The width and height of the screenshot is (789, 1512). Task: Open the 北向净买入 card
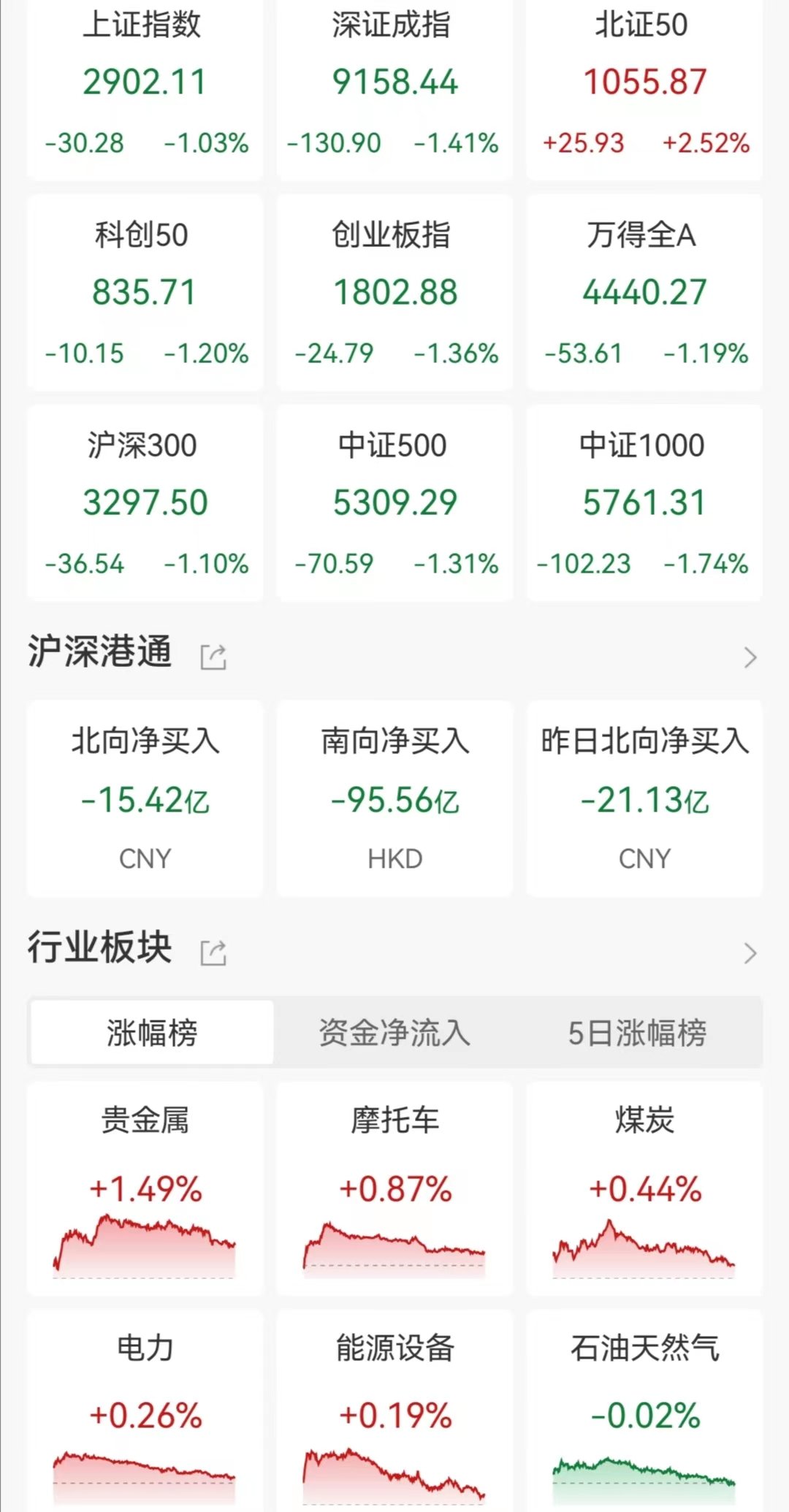145,798
